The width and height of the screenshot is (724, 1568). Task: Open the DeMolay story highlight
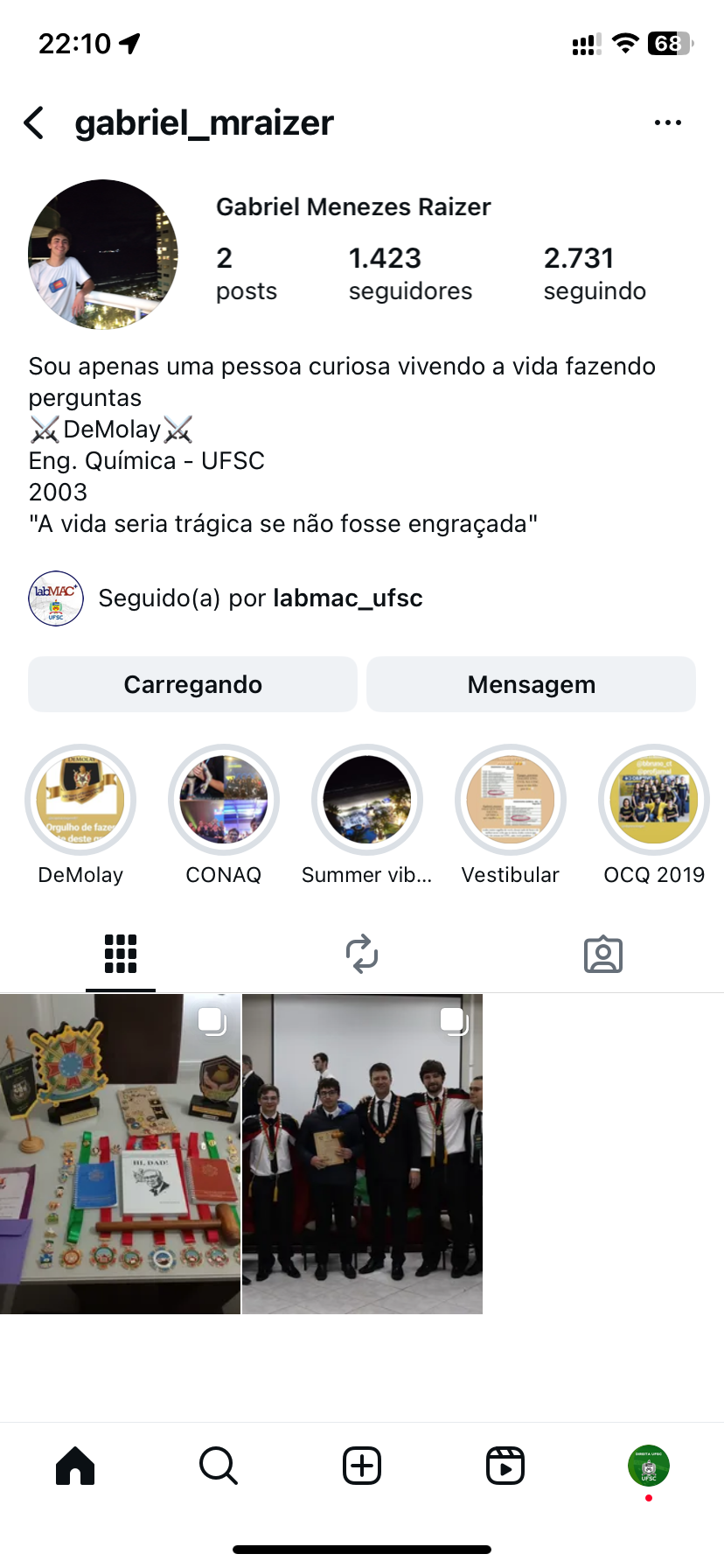click(x=80, y=800)
